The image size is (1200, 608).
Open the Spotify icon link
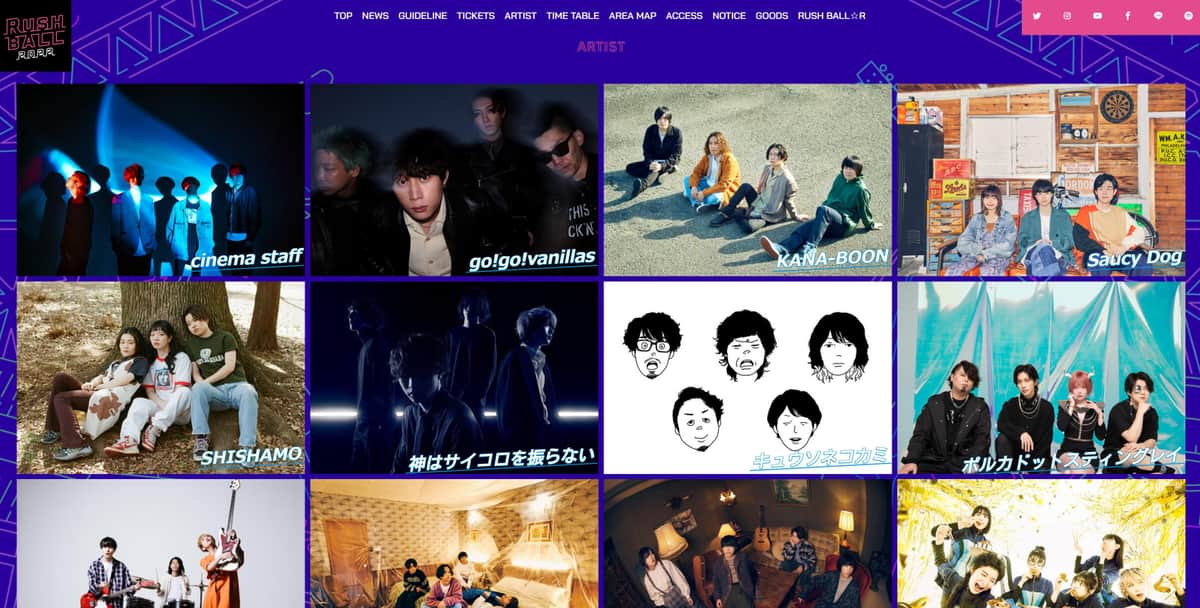coord(1187,16)
